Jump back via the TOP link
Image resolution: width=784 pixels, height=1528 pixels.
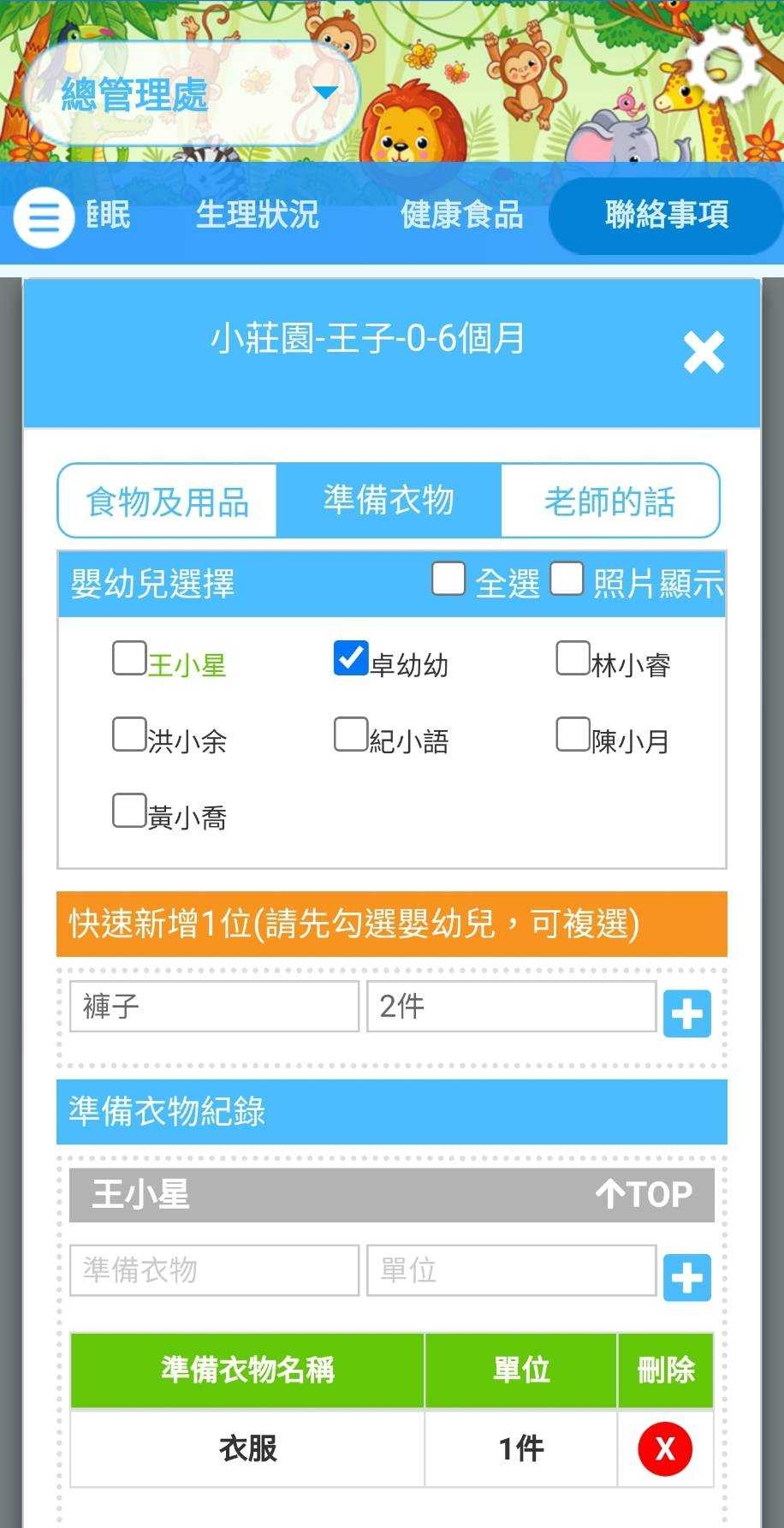pyautogui.click(x=645, y=1194)
